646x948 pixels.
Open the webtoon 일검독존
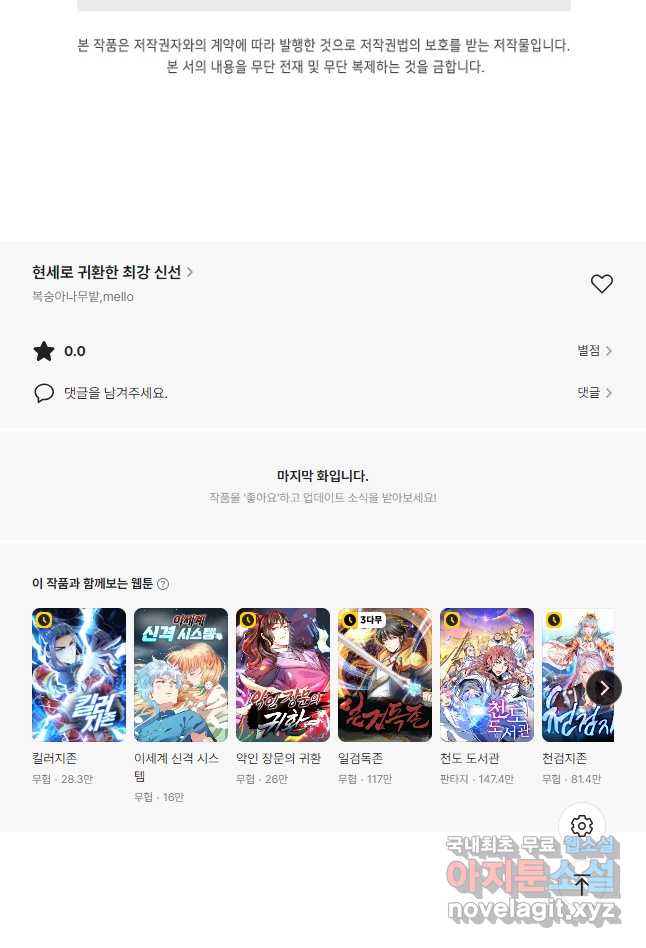[385, 675]
